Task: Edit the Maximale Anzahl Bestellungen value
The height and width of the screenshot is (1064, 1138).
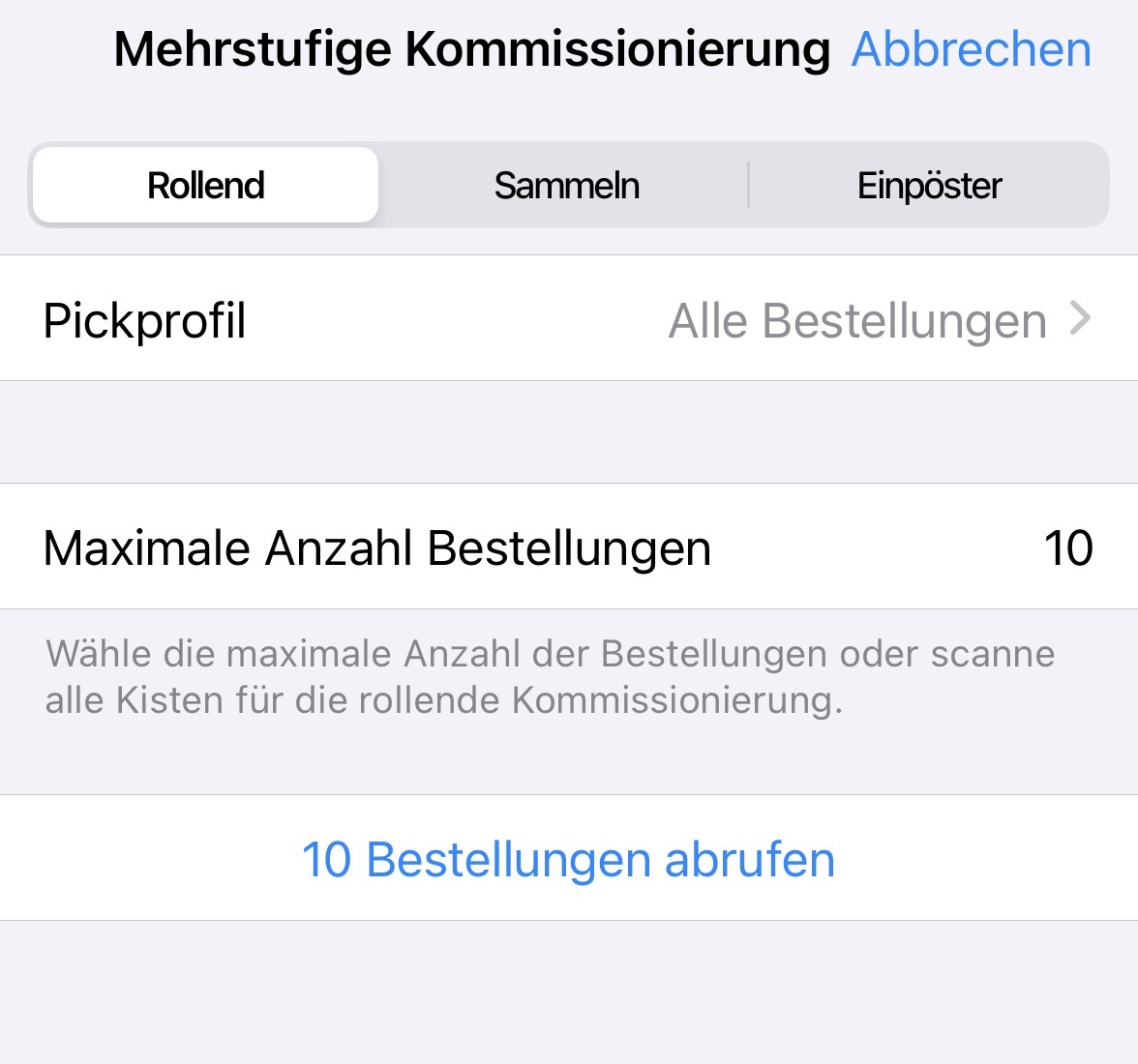Action: click(1066, 547)
